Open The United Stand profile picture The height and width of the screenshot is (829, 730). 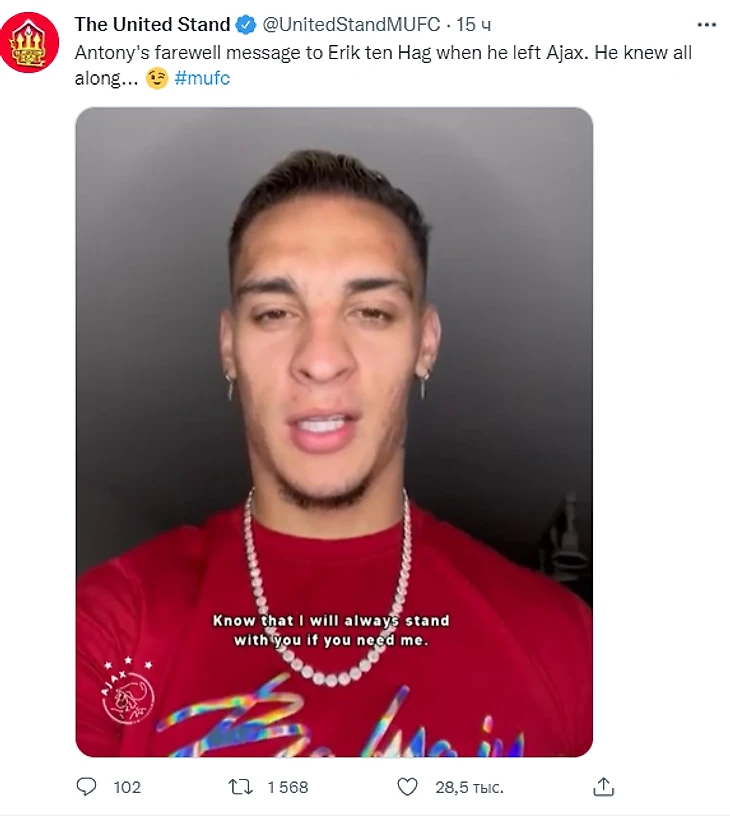coord(31,43)
